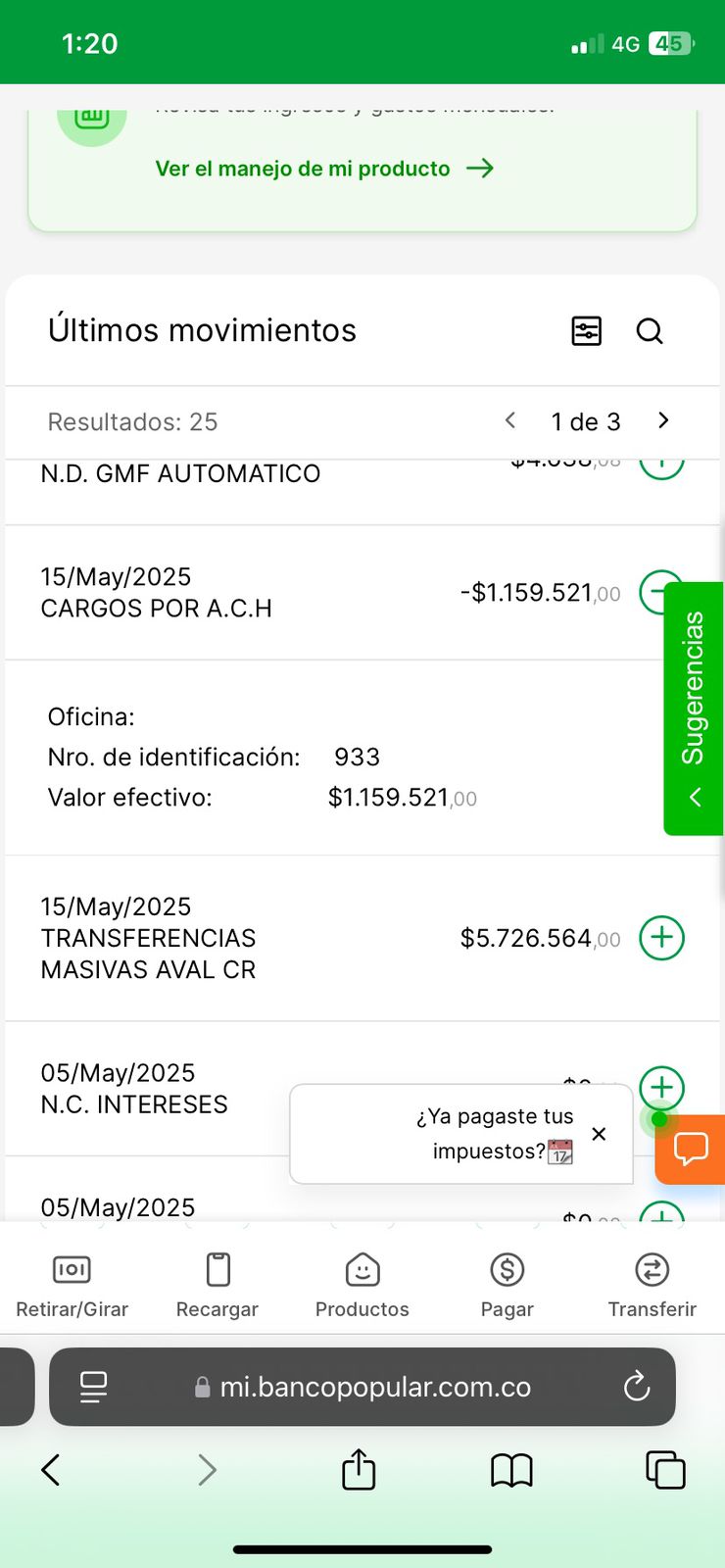Switch to the Productos tab
The height and width of the screenshot is (1568, 725).
[x=362, y=1286]
